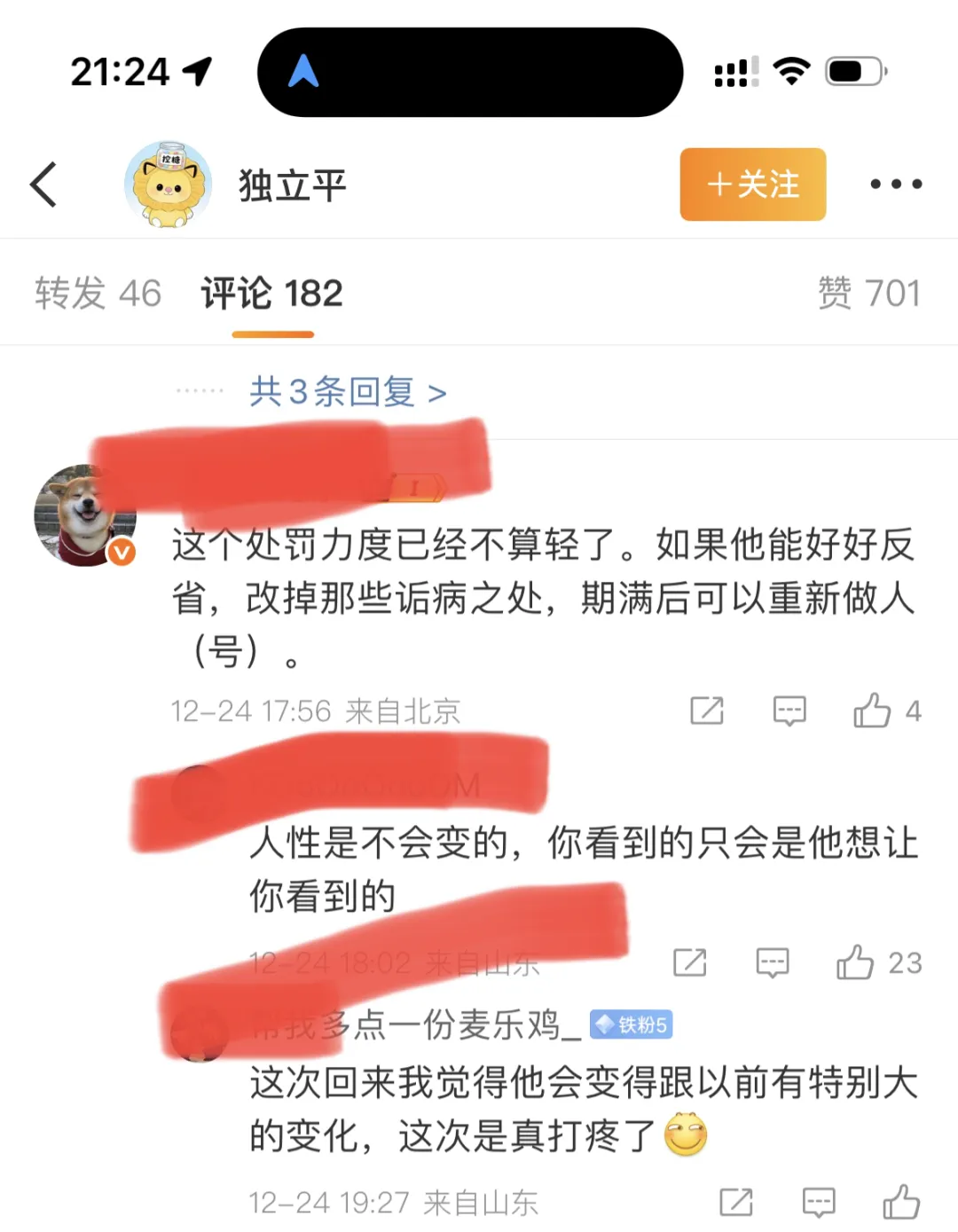Expand 共3条回复 replies
The image size is (958, 1232).
(347, 391)
